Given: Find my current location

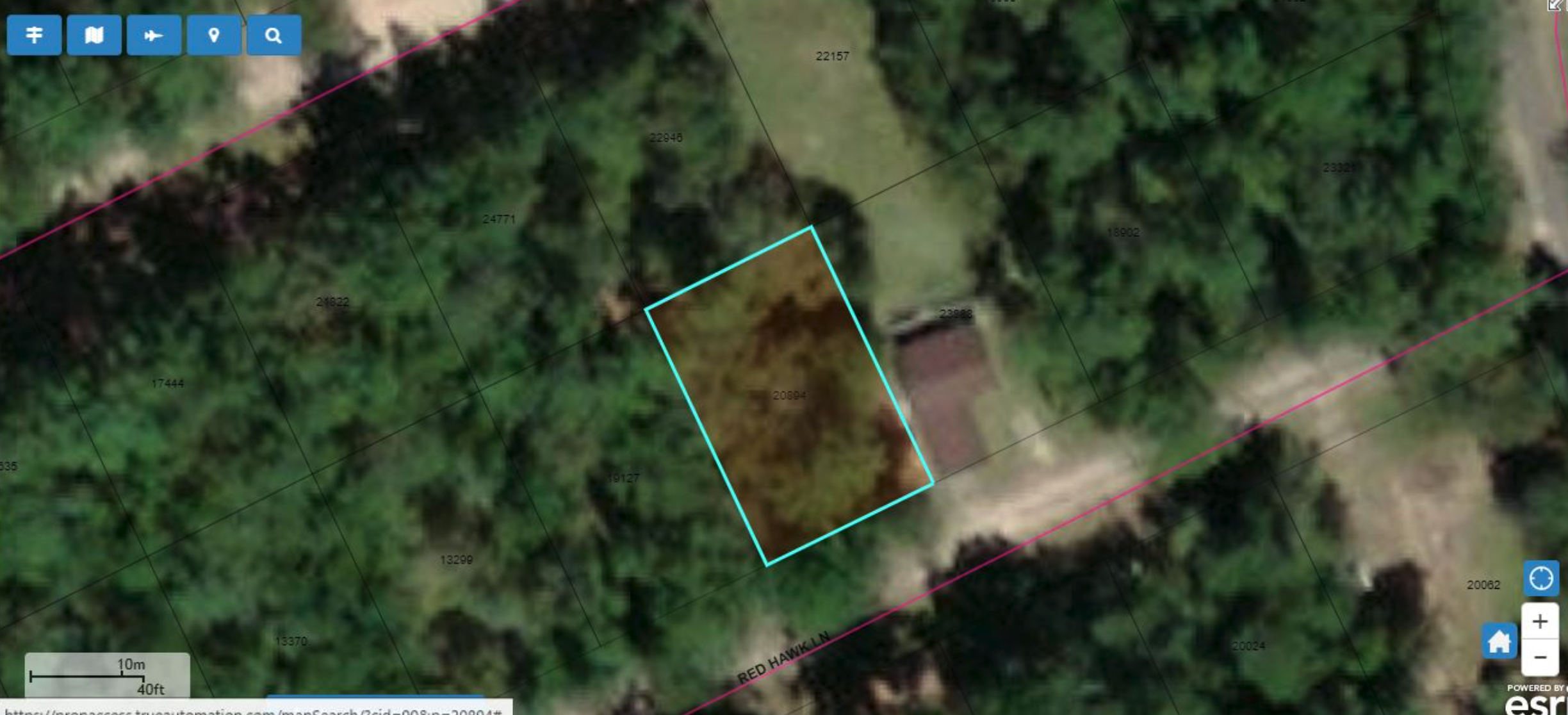Looking at the screenshot, I should [x=1540, y=579].
